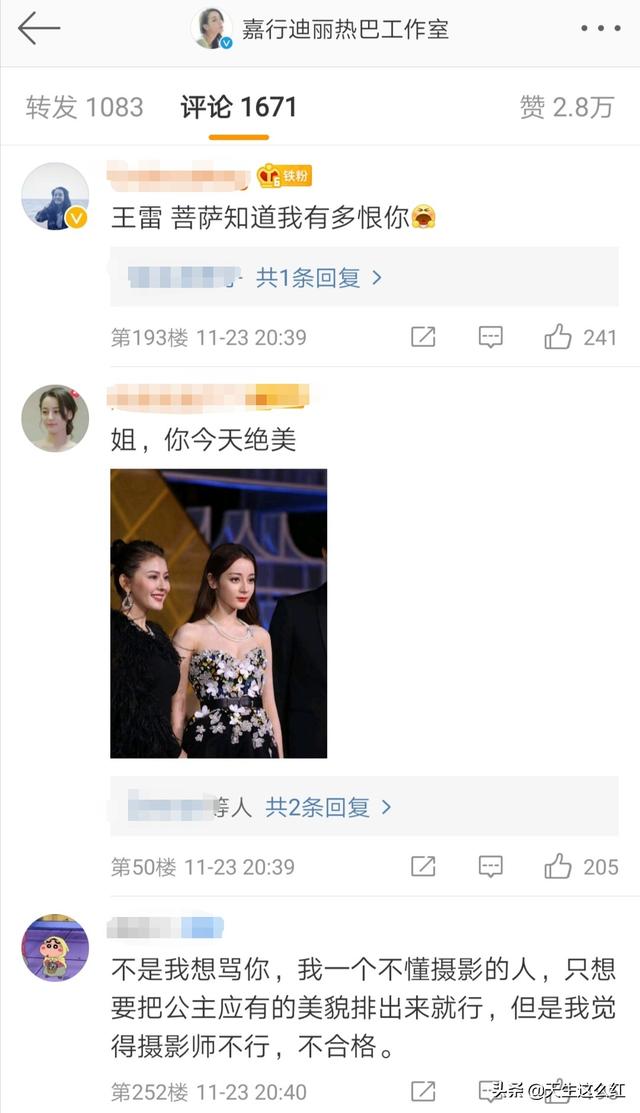Reply to the 第193楼 comment
Viewport: 640px width, 1113px height.
(490, 337)
